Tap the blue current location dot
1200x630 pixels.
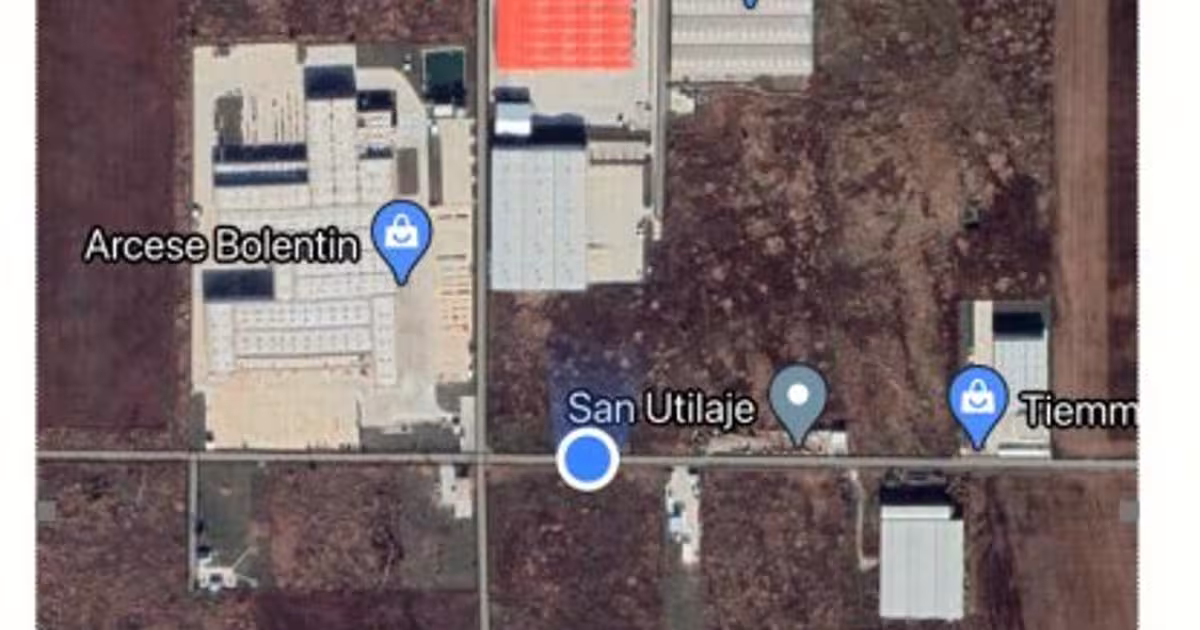point(588,459)
